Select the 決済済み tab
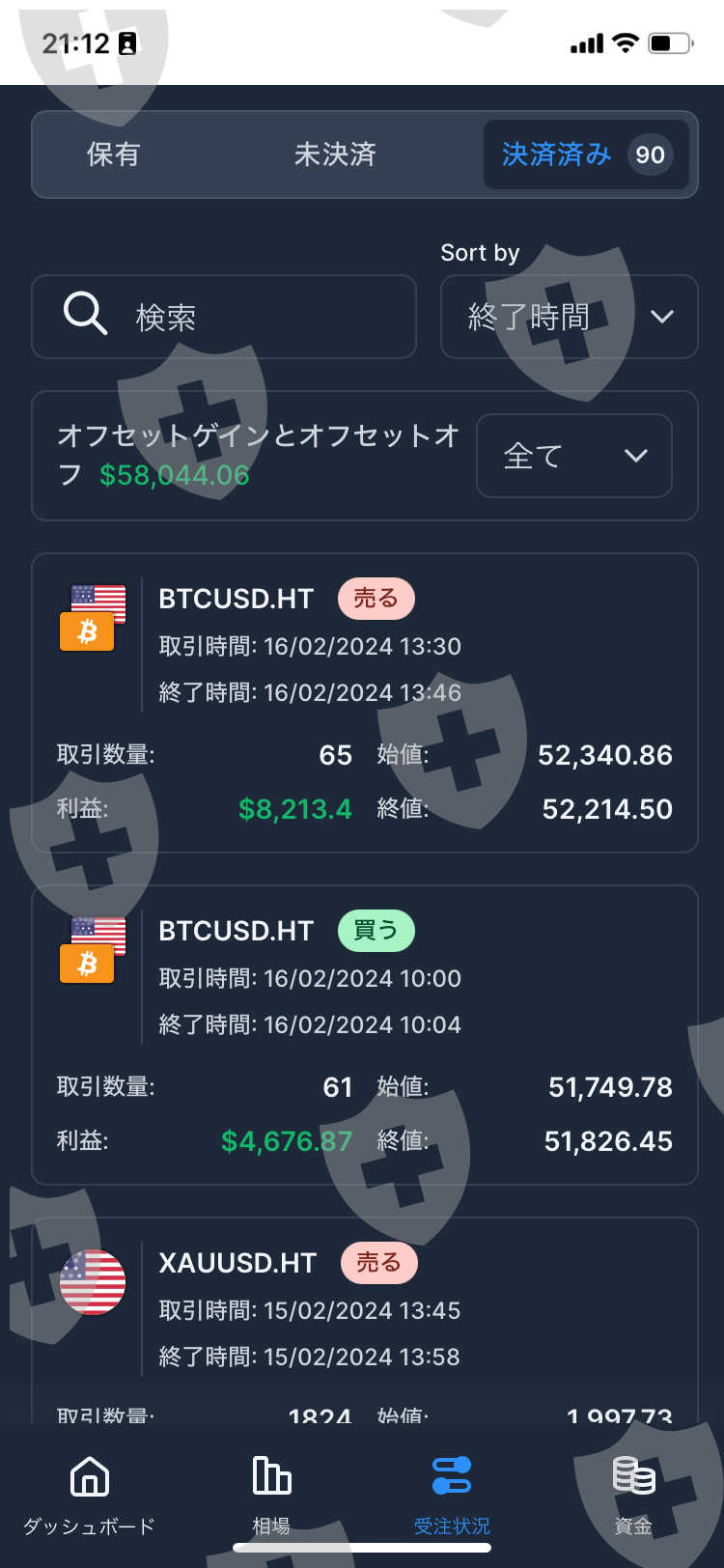Viewport: 724px width, 1568px height. [585, 154]
